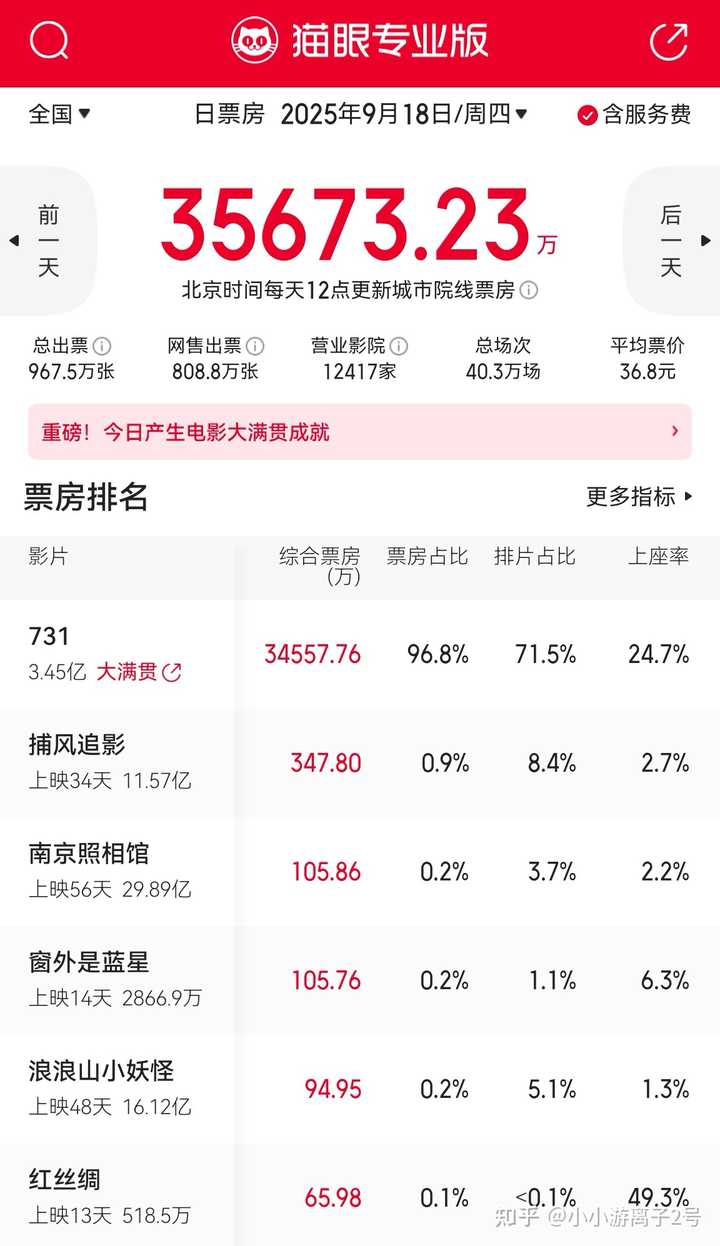Show info about the 12点 update time note
Viewport: 720px width, 1246px height.
tap(529, 291)
